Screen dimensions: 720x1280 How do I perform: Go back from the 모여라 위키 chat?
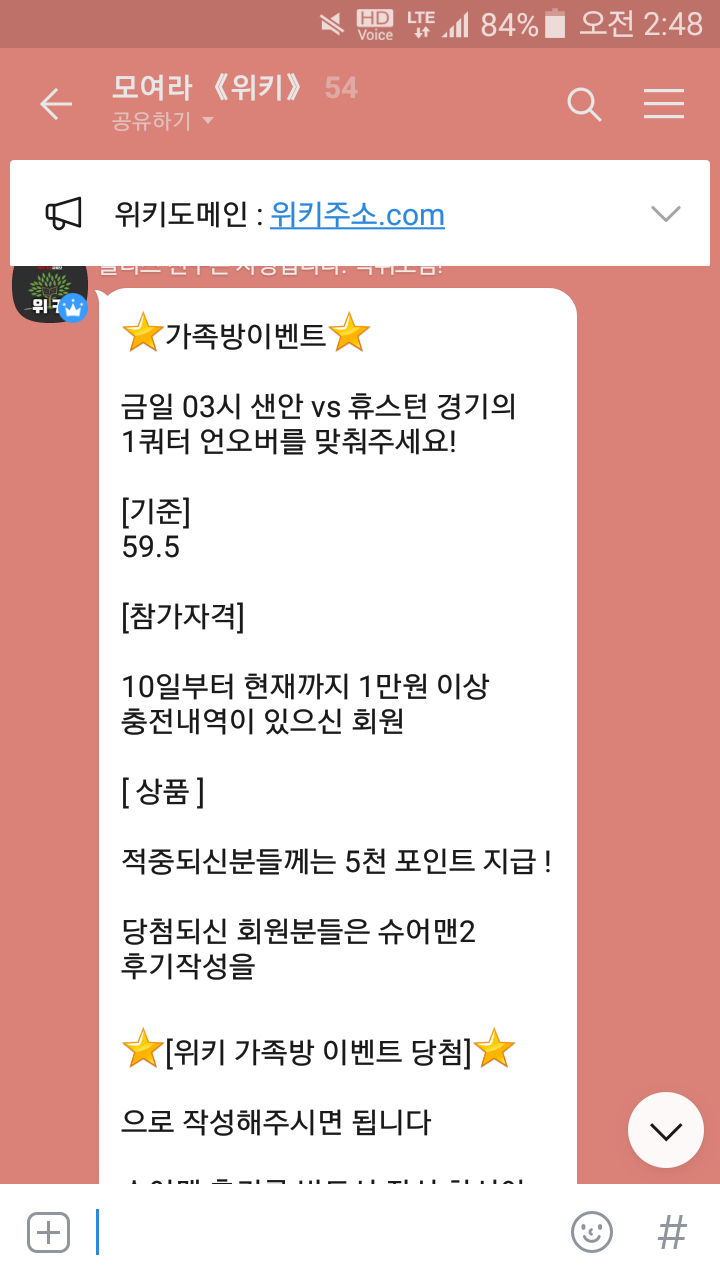coord(56,104)
